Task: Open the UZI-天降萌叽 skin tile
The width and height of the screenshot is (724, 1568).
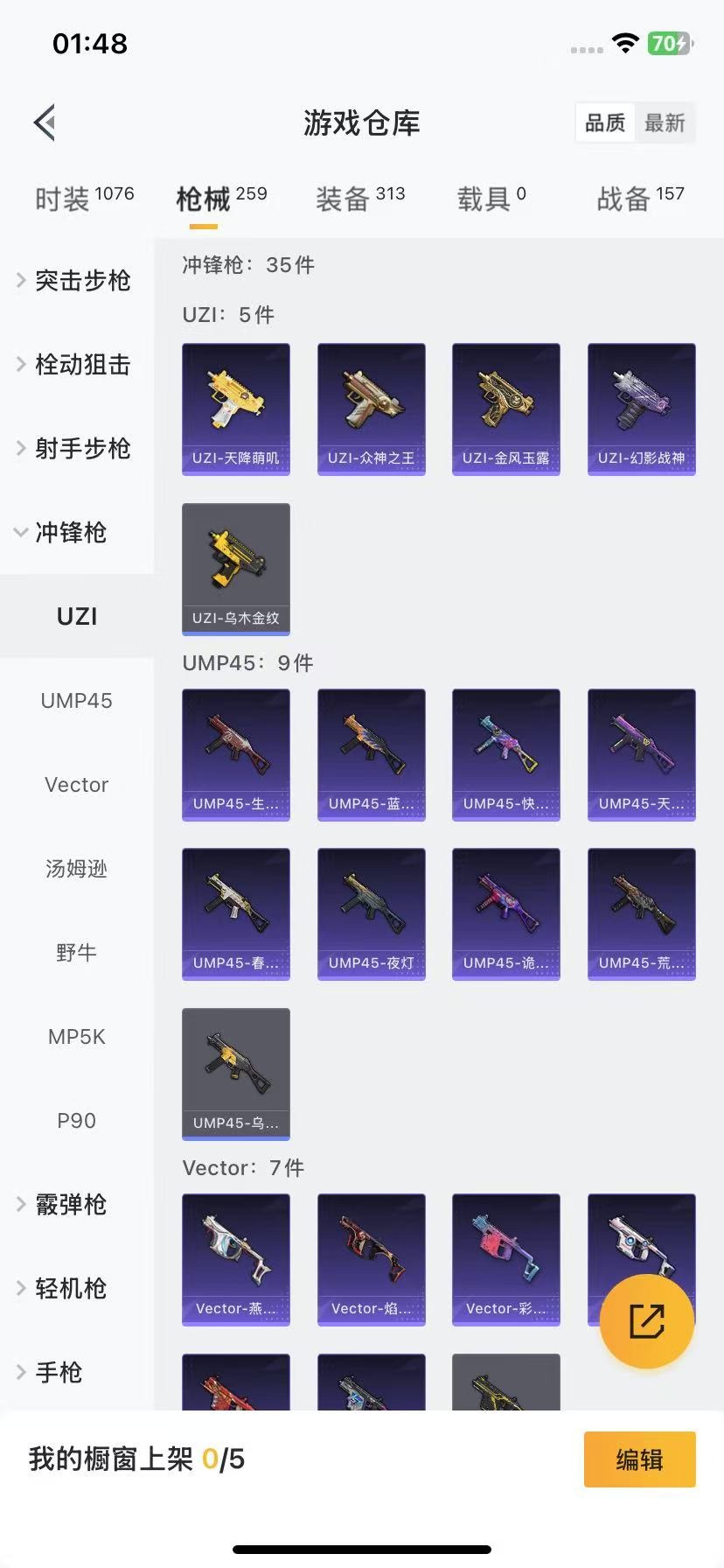Action: pos(236,409)
